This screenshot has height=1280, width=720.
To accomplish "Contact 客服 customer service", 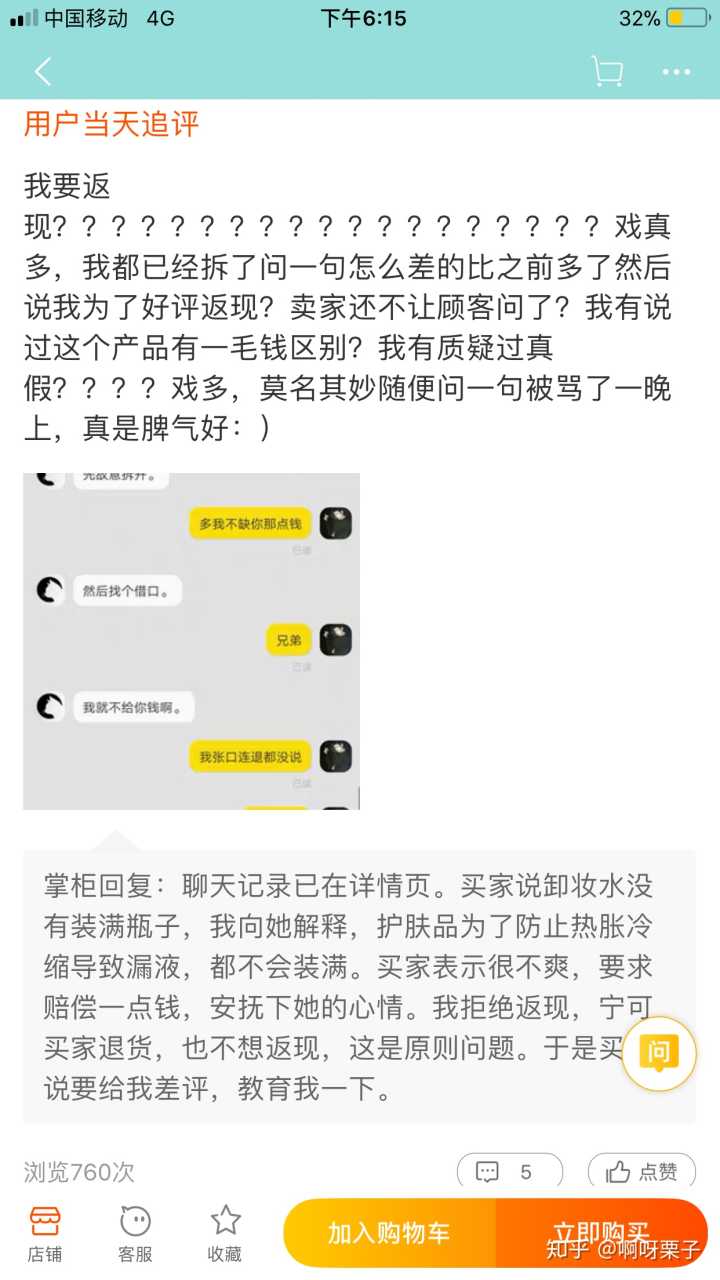I will [x=135, y=1233].
